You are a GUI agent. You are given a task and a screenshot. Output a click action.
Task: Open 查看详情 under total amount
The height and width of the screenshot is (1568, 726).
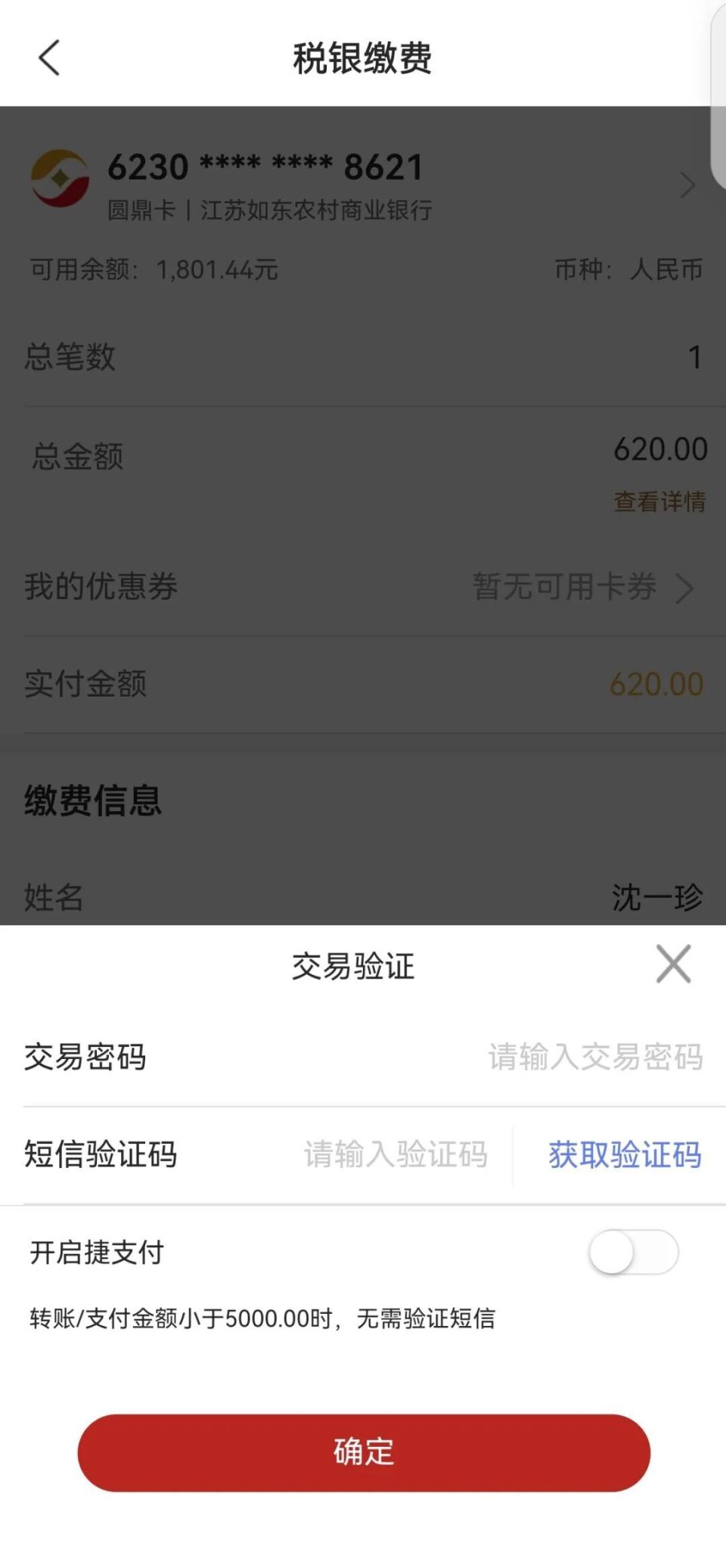659,501
